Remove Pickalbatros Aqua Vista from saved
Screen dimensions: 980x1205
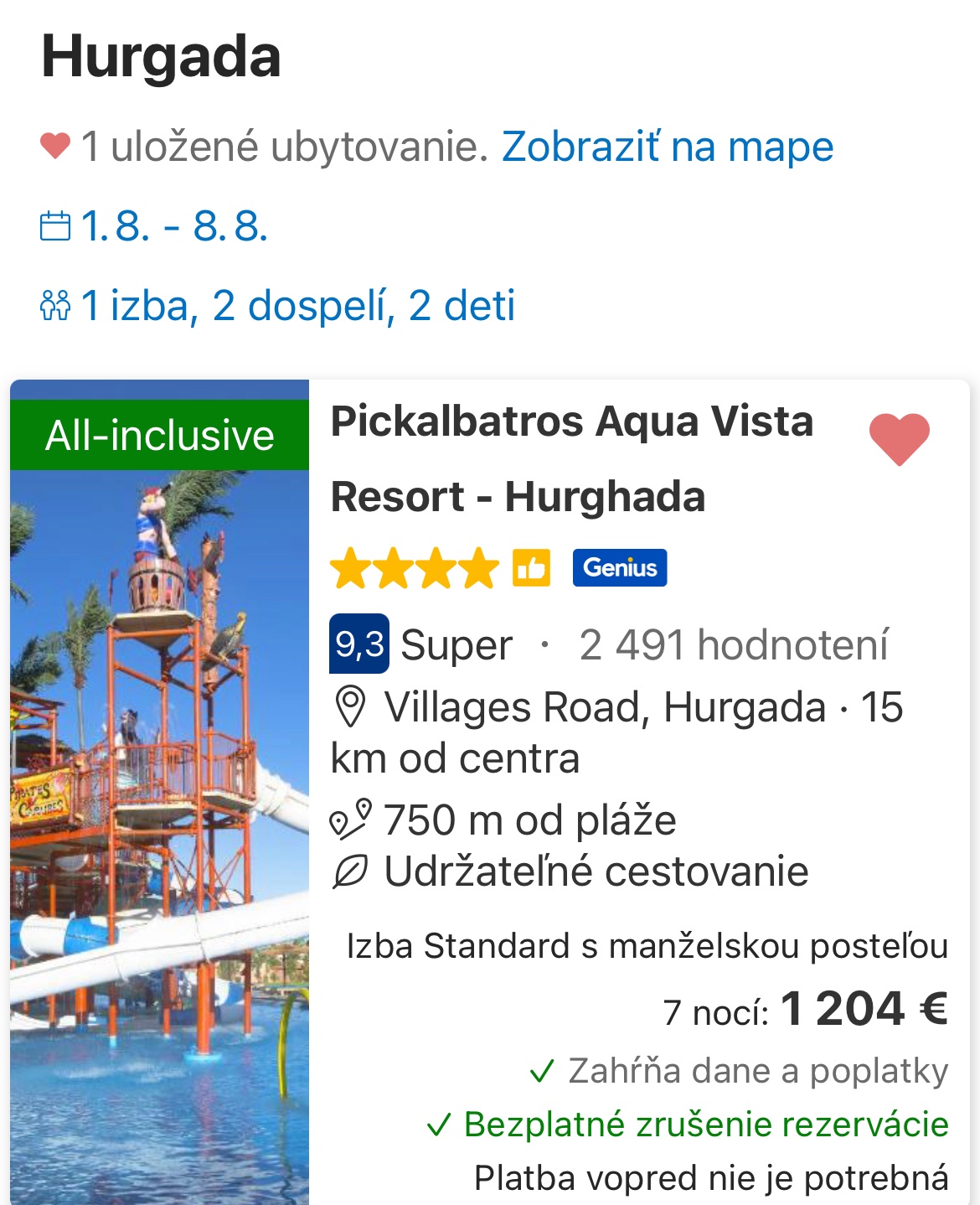pos(899,438)
